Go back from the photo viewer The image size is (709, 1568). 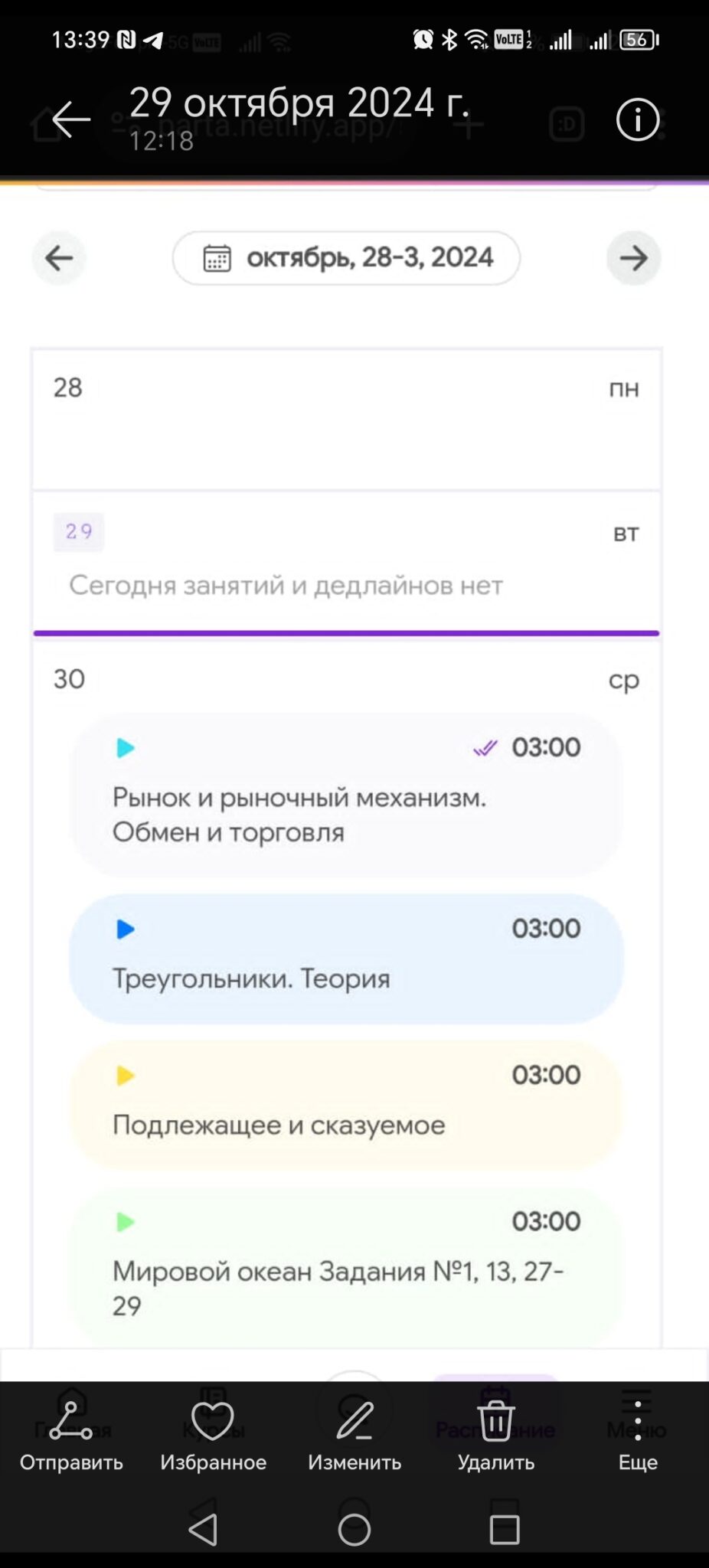[x=71, y=120]
